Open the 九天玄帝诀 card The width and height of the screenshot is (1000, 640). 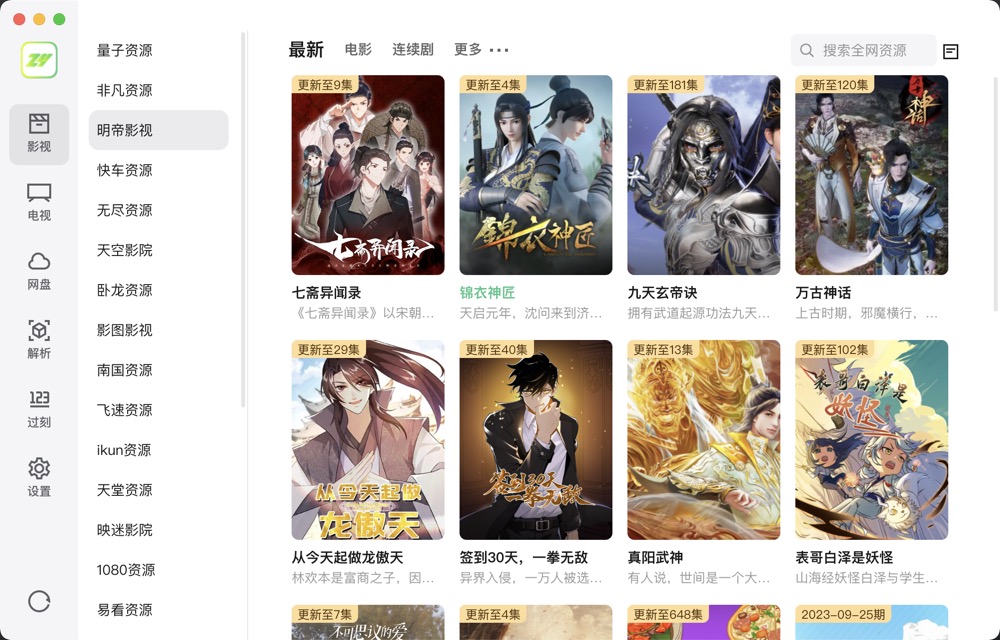(703, 175)
